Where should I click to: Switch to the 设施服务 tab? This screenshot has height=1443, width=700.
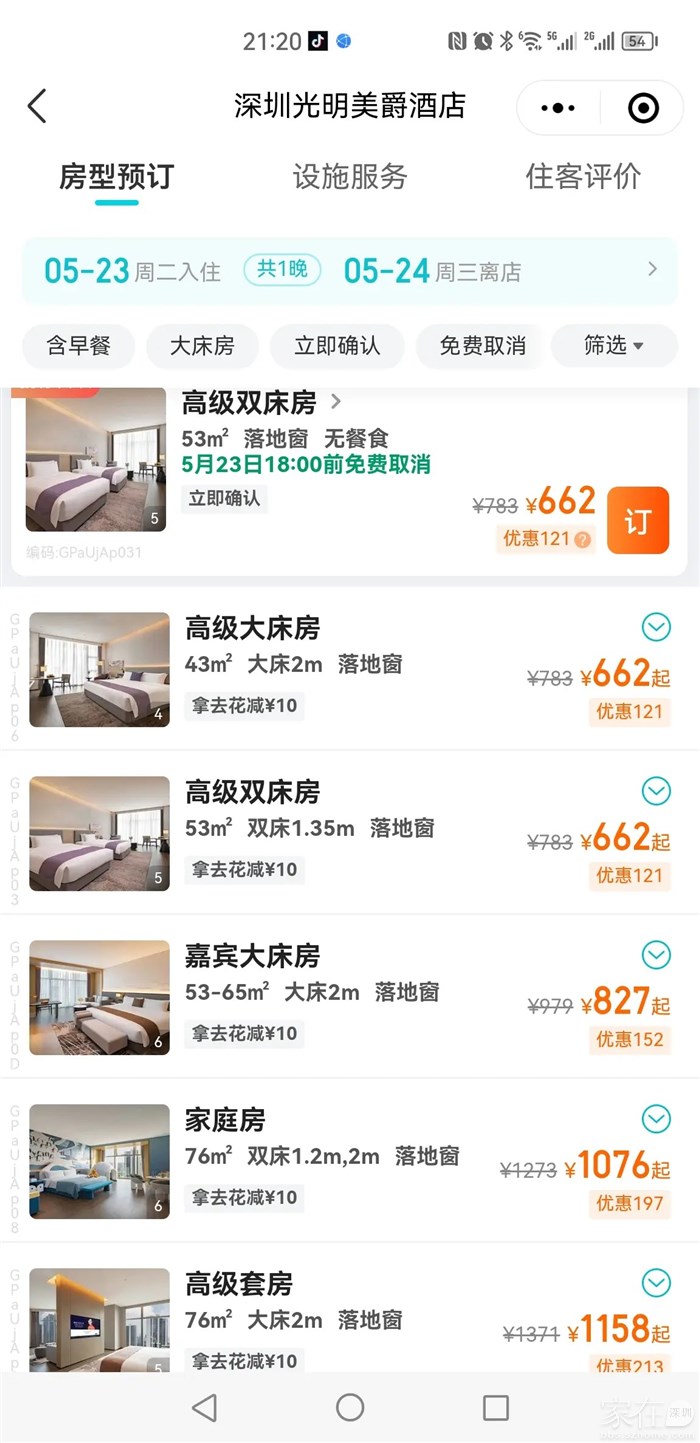(x=350, y=177)
